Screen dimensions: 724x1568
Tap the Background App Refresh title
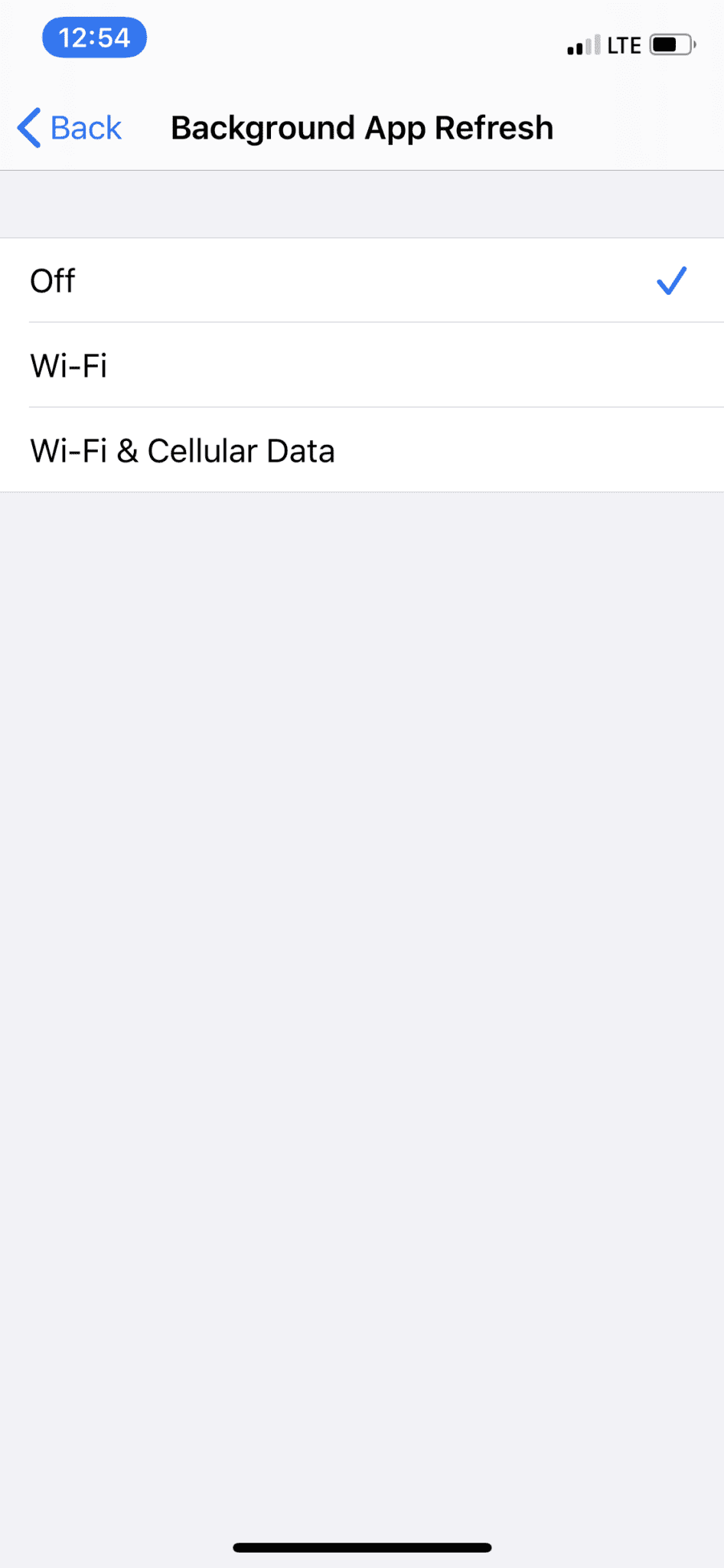(361, 128)
